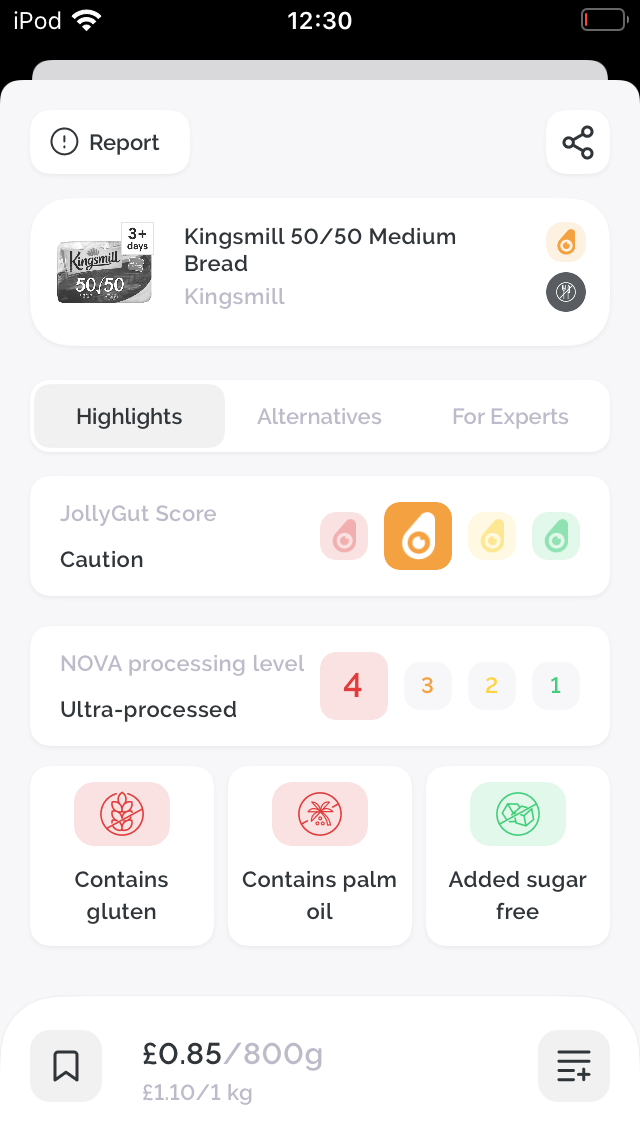Add product to list

click(x=574, y=1066)
